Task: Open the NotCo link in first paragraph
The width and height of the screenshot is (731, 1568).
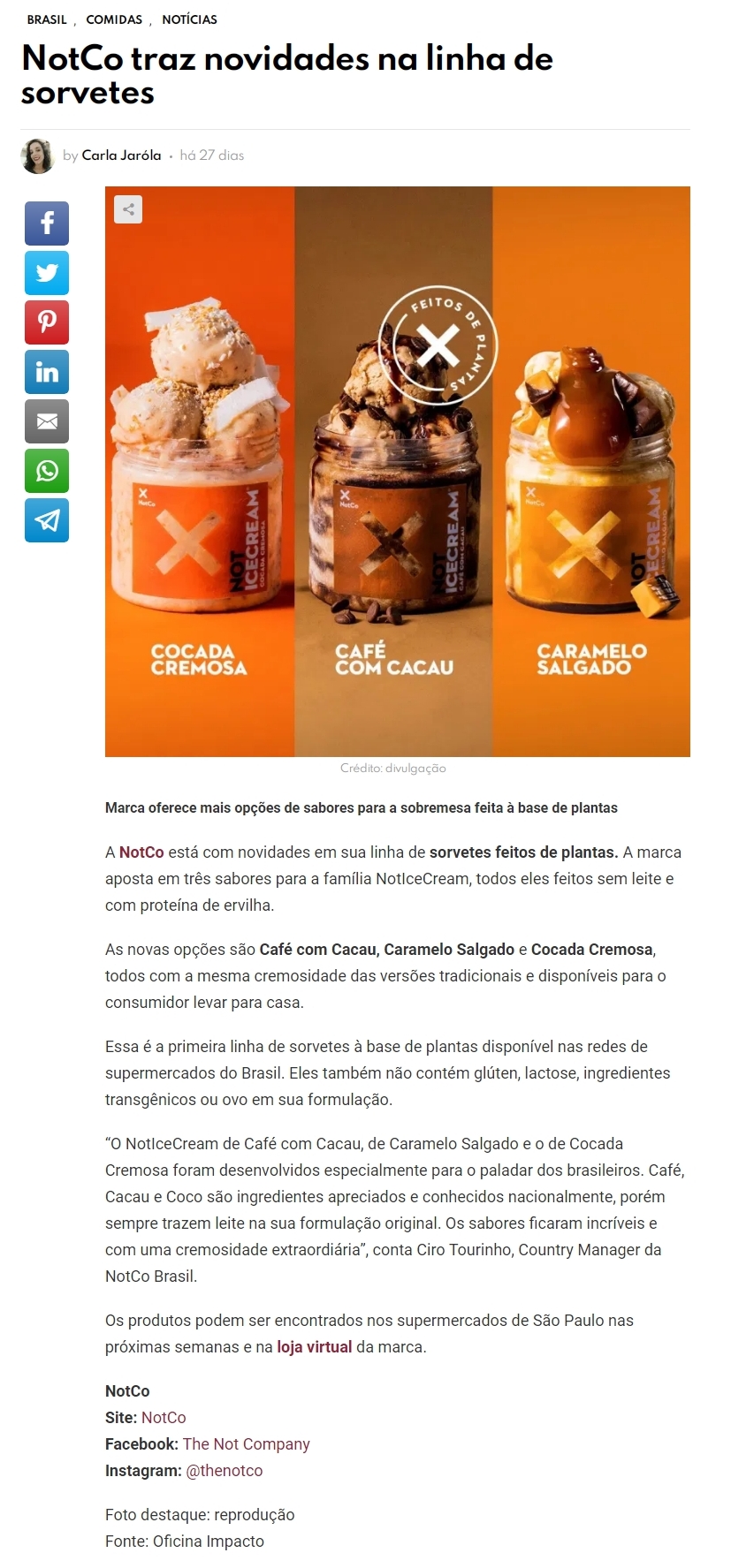Action: tap(141, 852)
